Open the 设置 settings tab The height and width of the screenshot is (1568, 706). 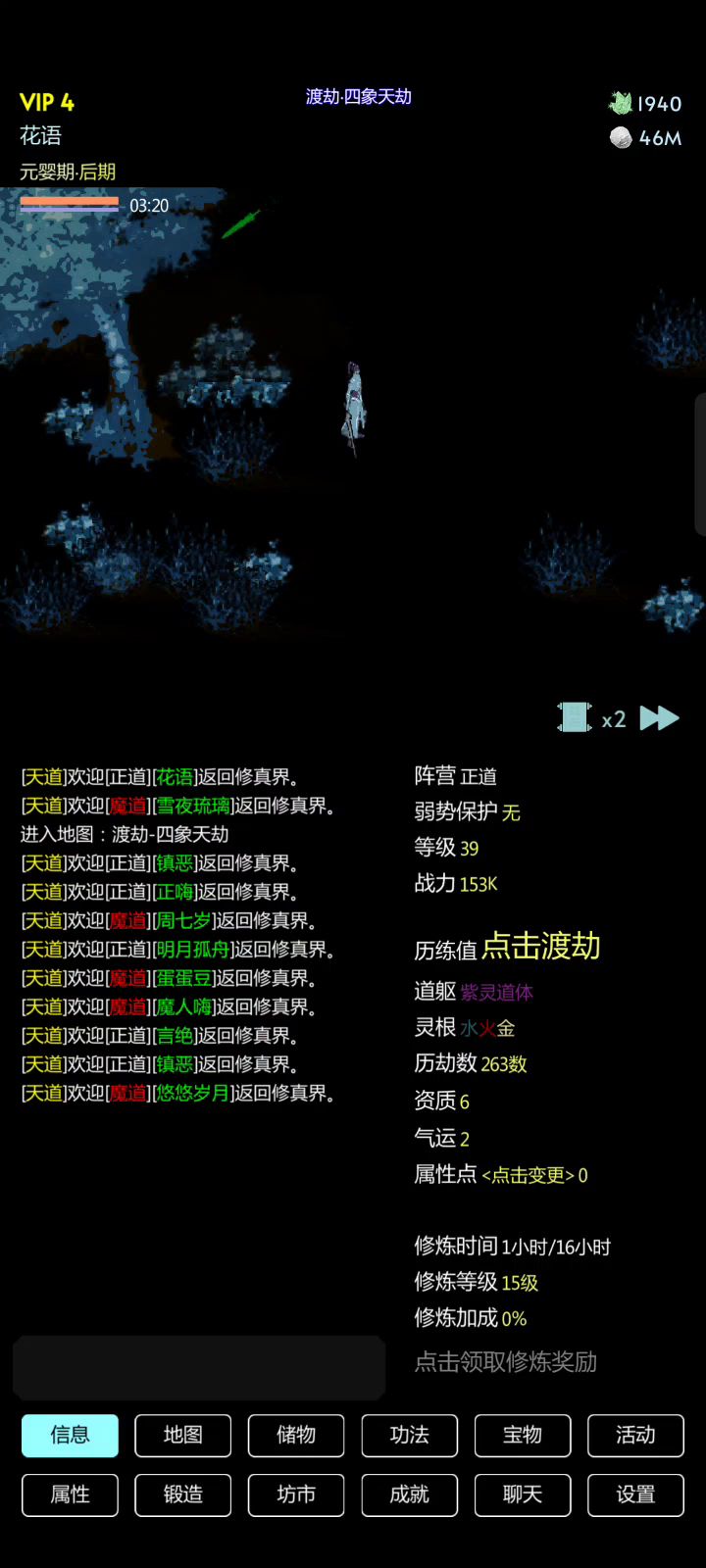(635, 1495)
